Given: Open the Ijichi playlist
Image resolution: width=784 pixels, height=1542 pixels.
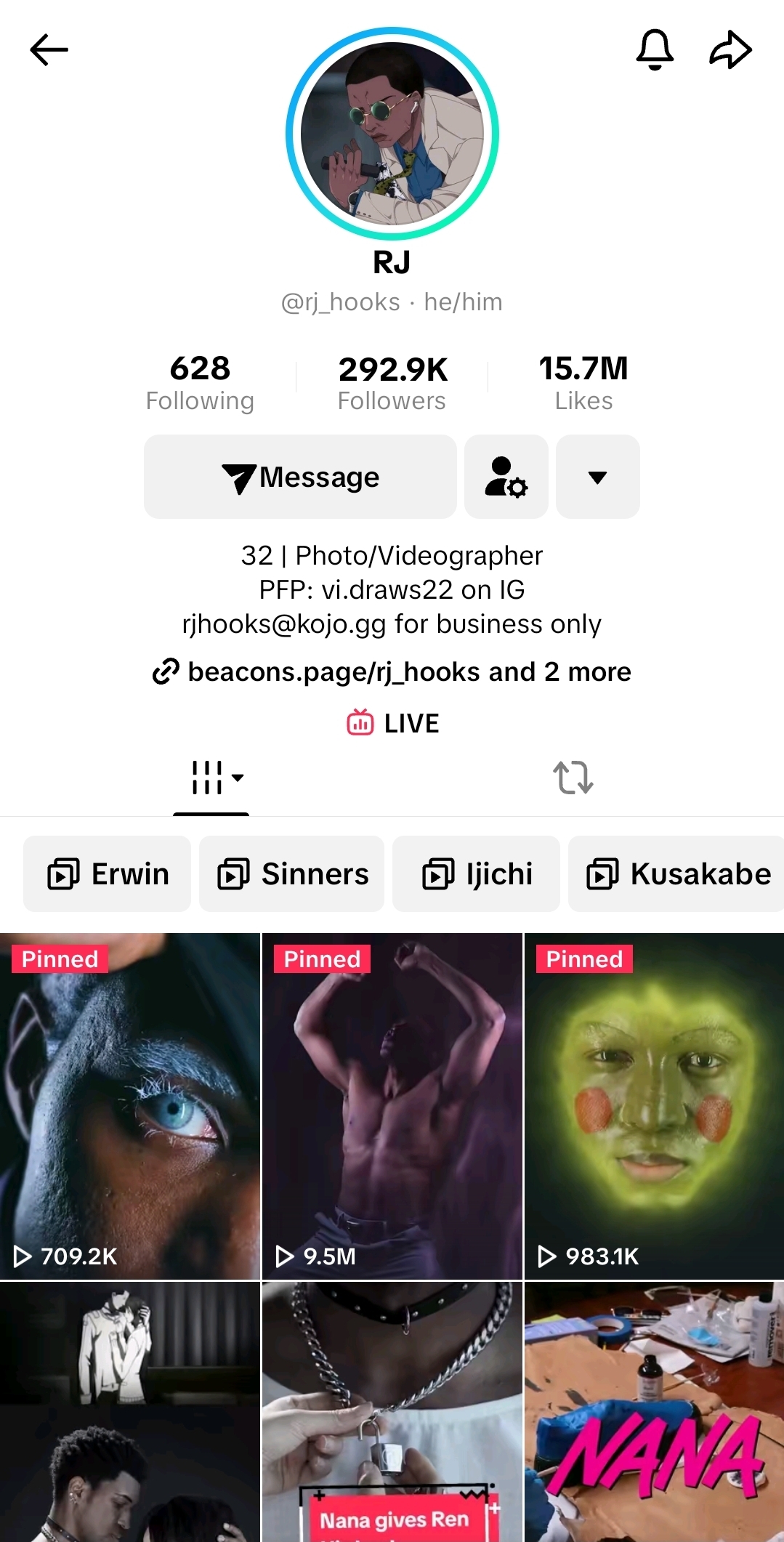Looking at the screenshot, I should coord(477,873).
